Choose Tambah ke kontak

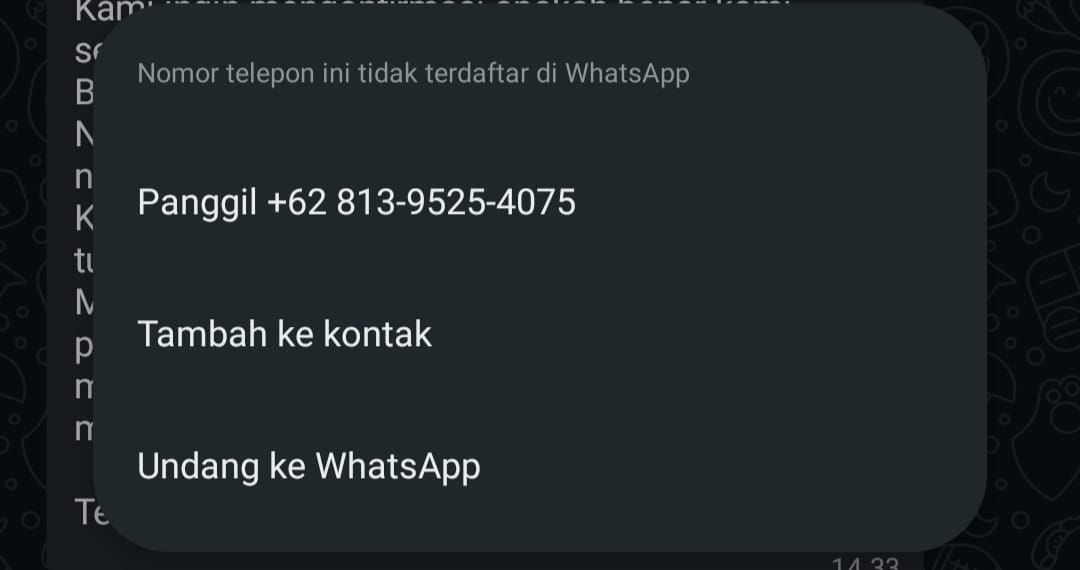(285, 334)
